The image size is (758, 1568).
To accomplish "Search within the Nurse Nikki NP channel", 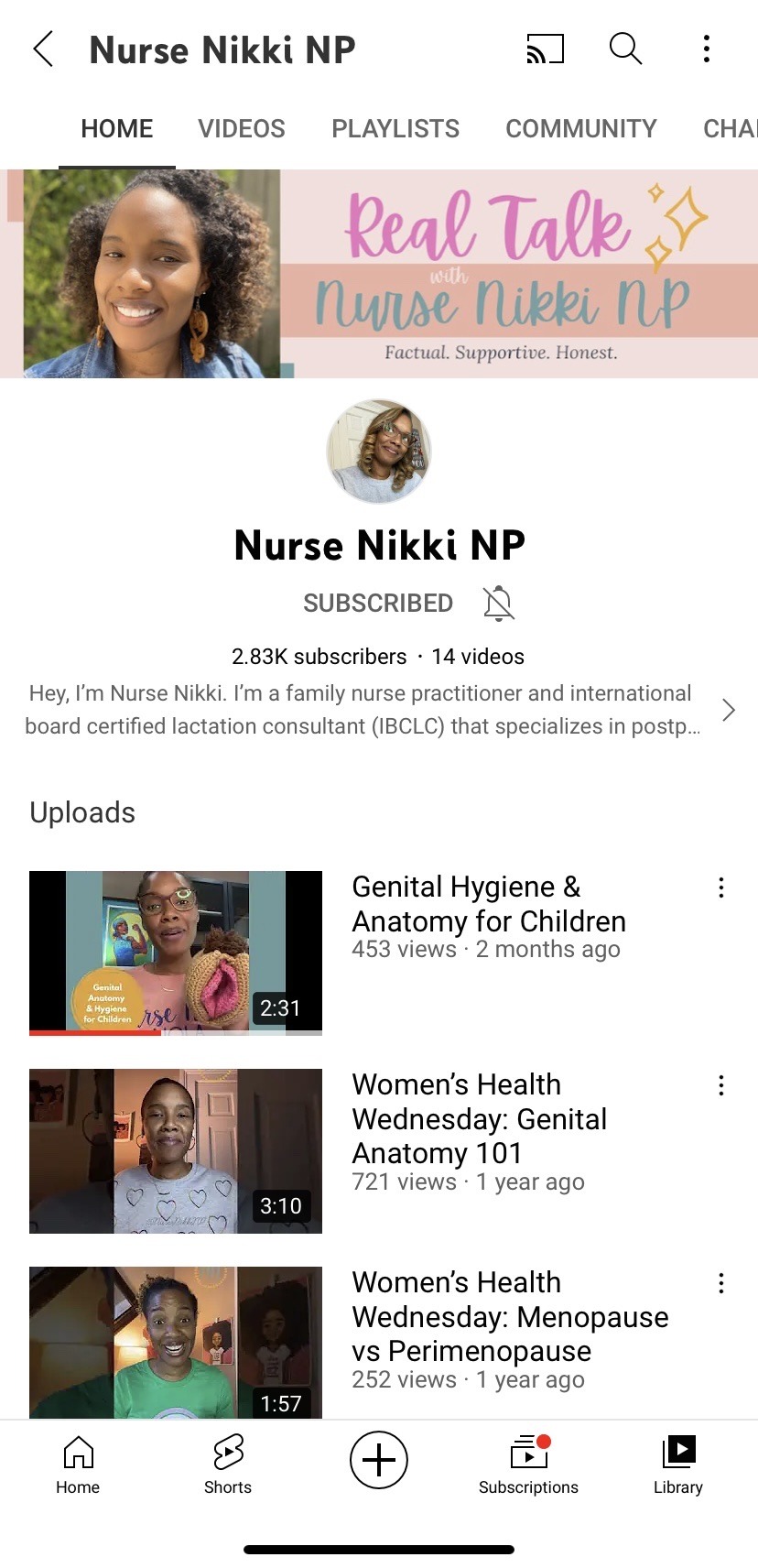I will (625, 49).
